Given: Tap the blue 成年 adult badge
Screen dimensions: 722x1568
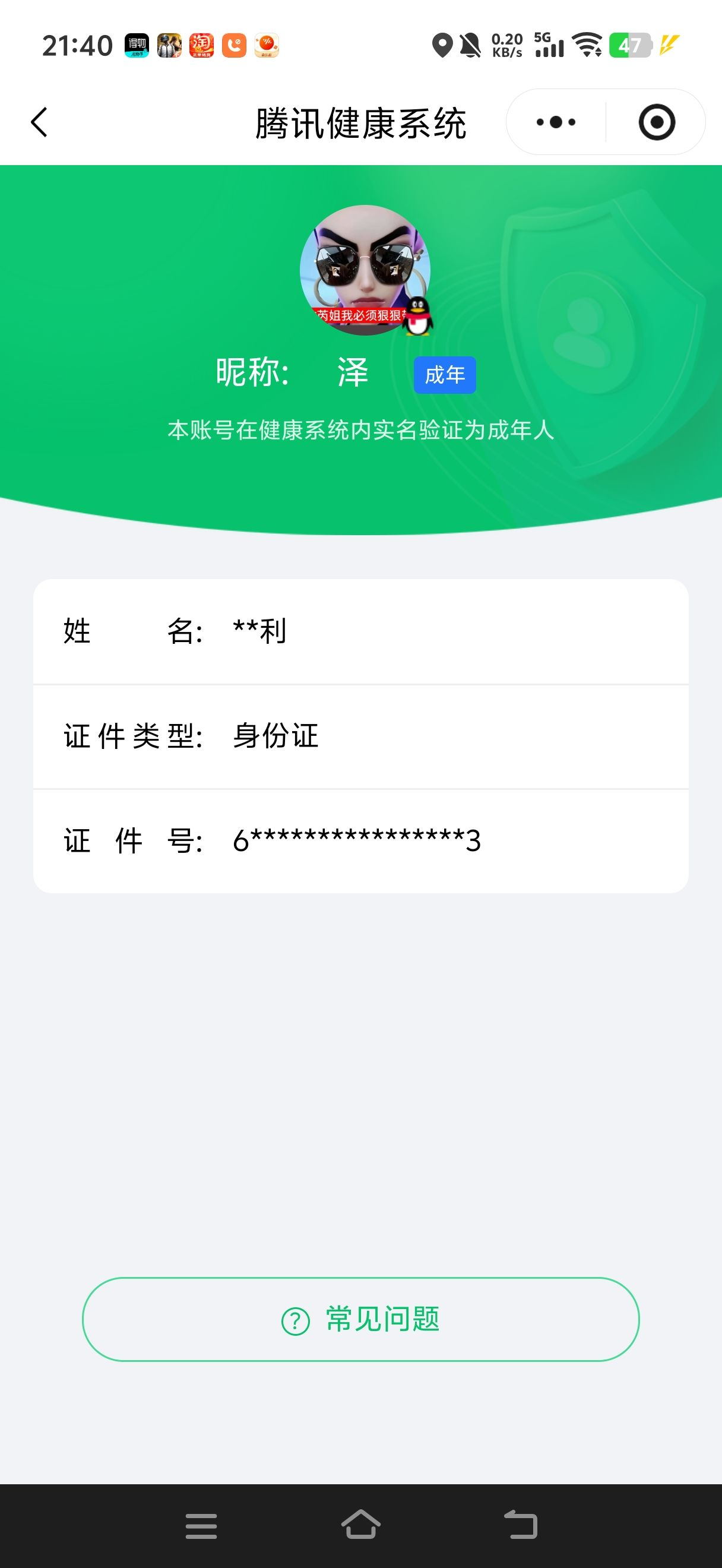Looking at the screenshot, I should coord(444,375).
